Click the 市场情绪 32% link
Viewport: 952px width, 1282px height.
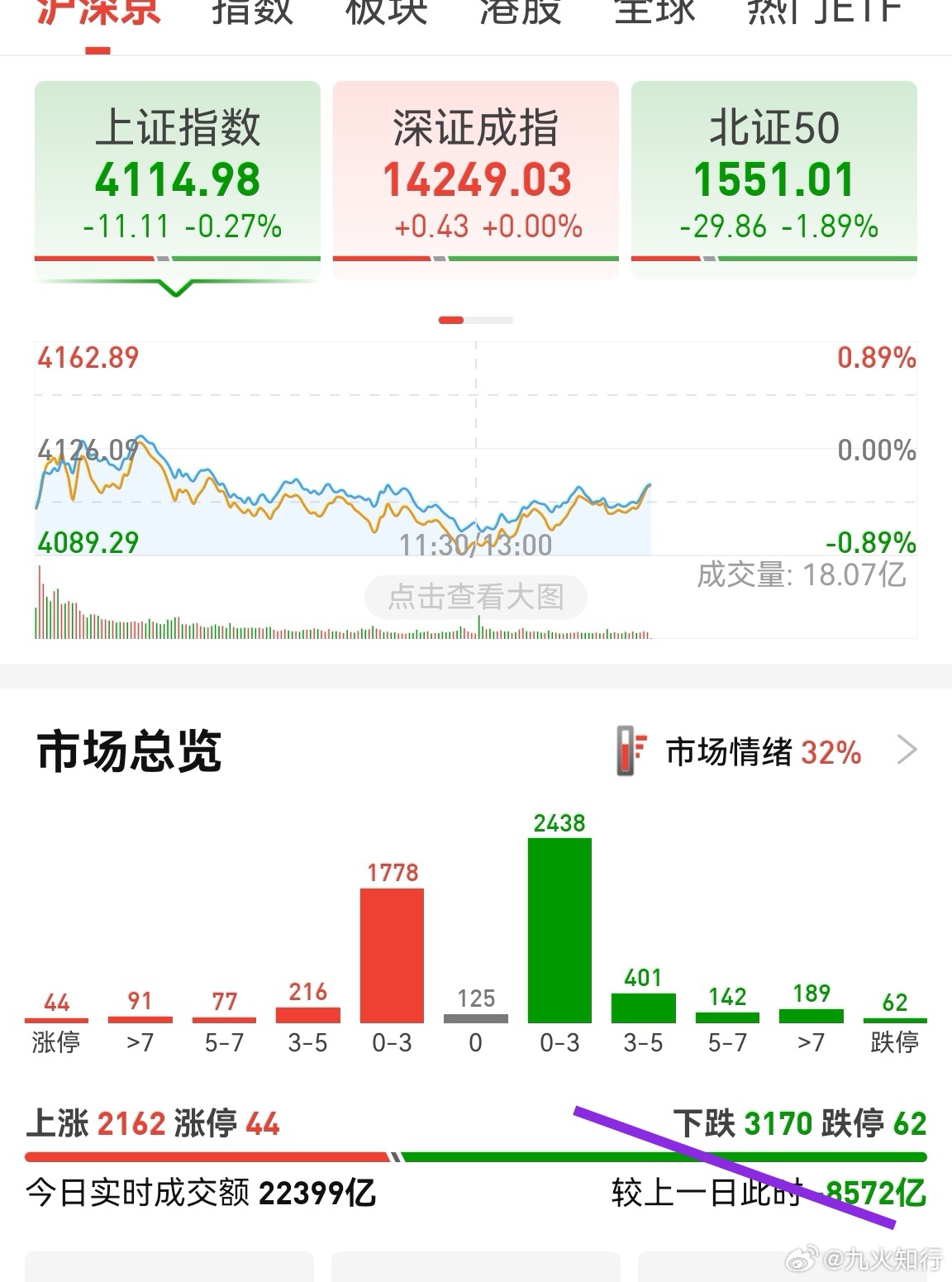coord(761,753)
